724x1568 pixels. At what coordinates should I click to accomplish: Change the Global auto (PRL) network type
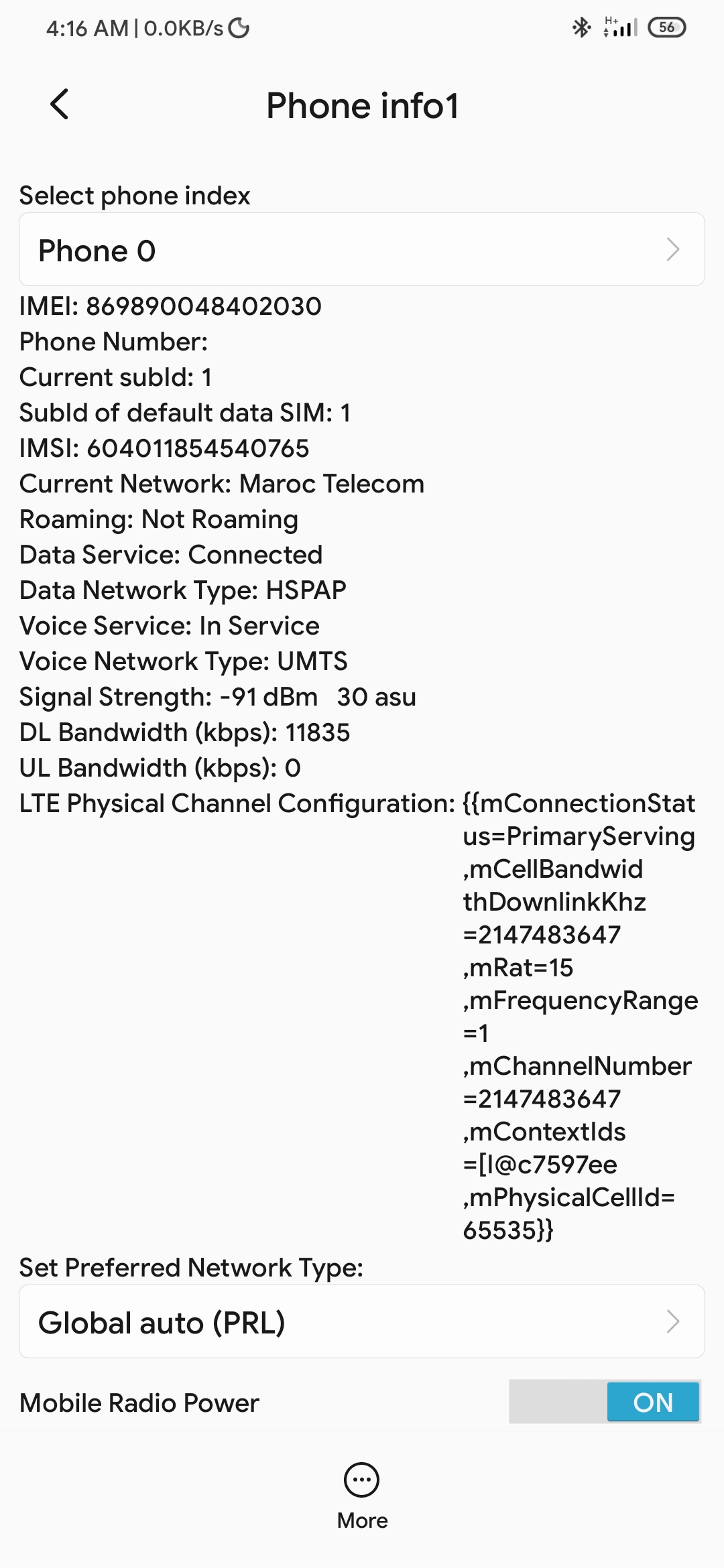tap(362, 1322)
